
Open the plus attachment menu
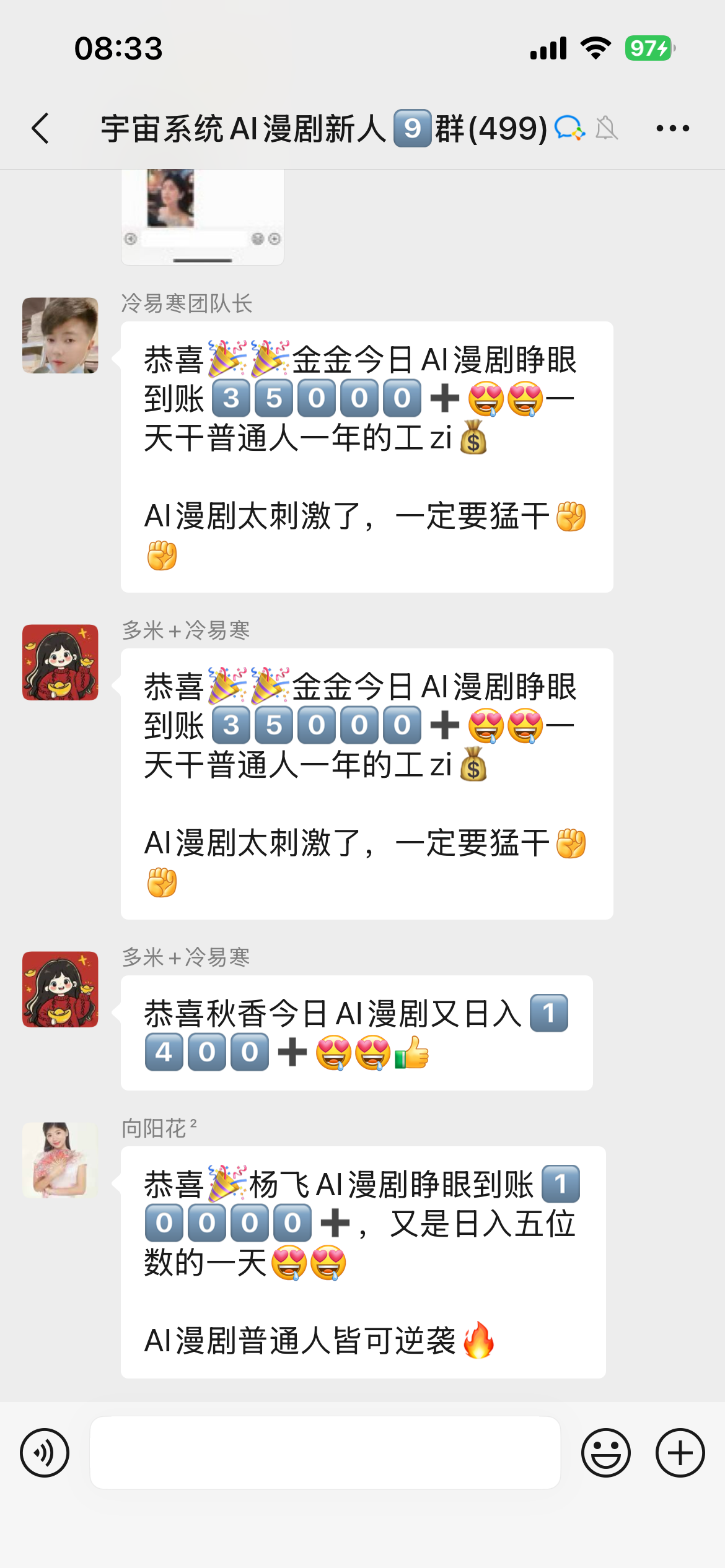(680, 1452)
